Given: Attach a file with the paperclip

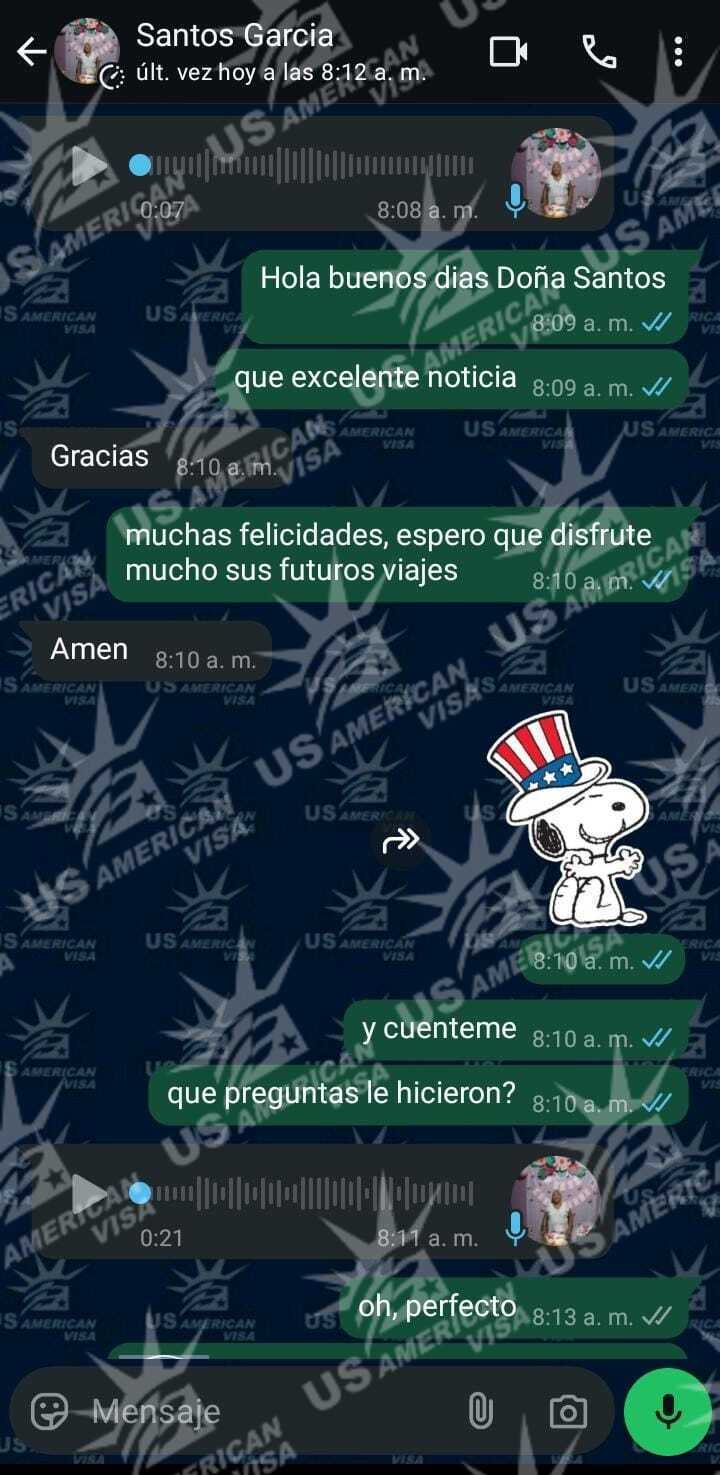Looking at the screenshot, I should click(x=481, y=1411).
